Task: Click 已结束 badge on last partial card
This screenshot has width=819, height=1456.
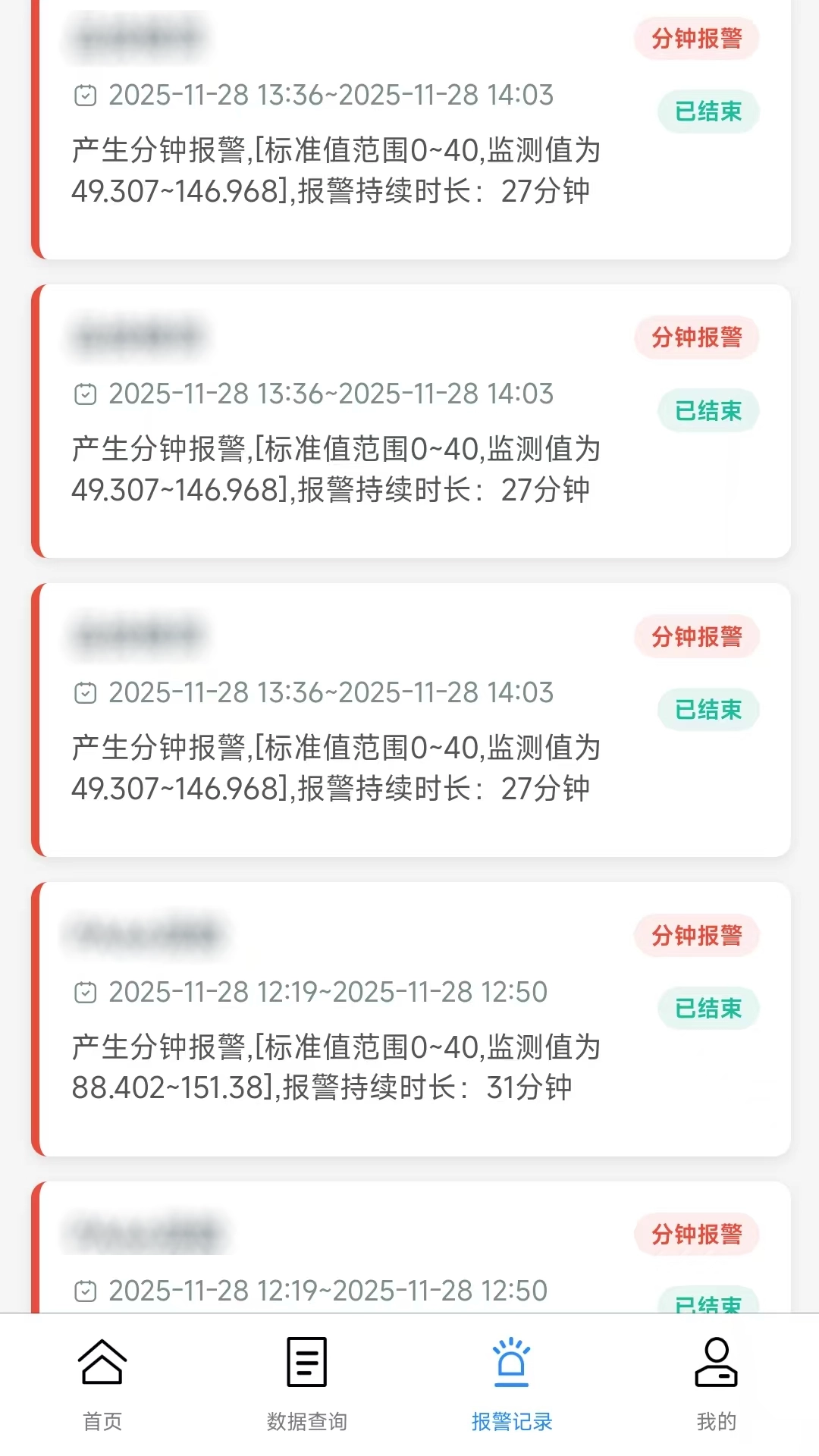Action: [x=707, y=1302]
